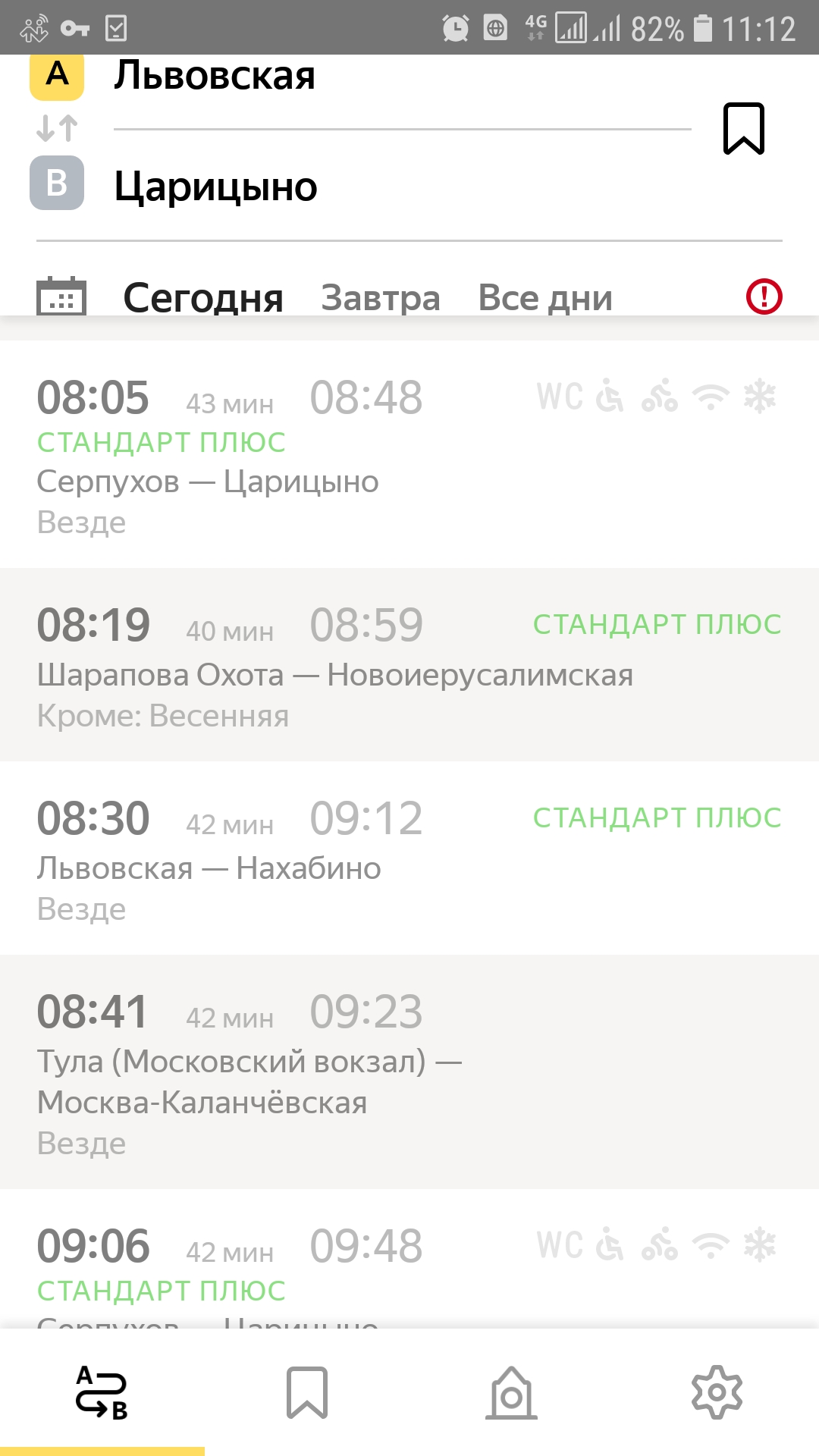
Task: Select the Сегодня schedule tab
Action: (203, 298)
